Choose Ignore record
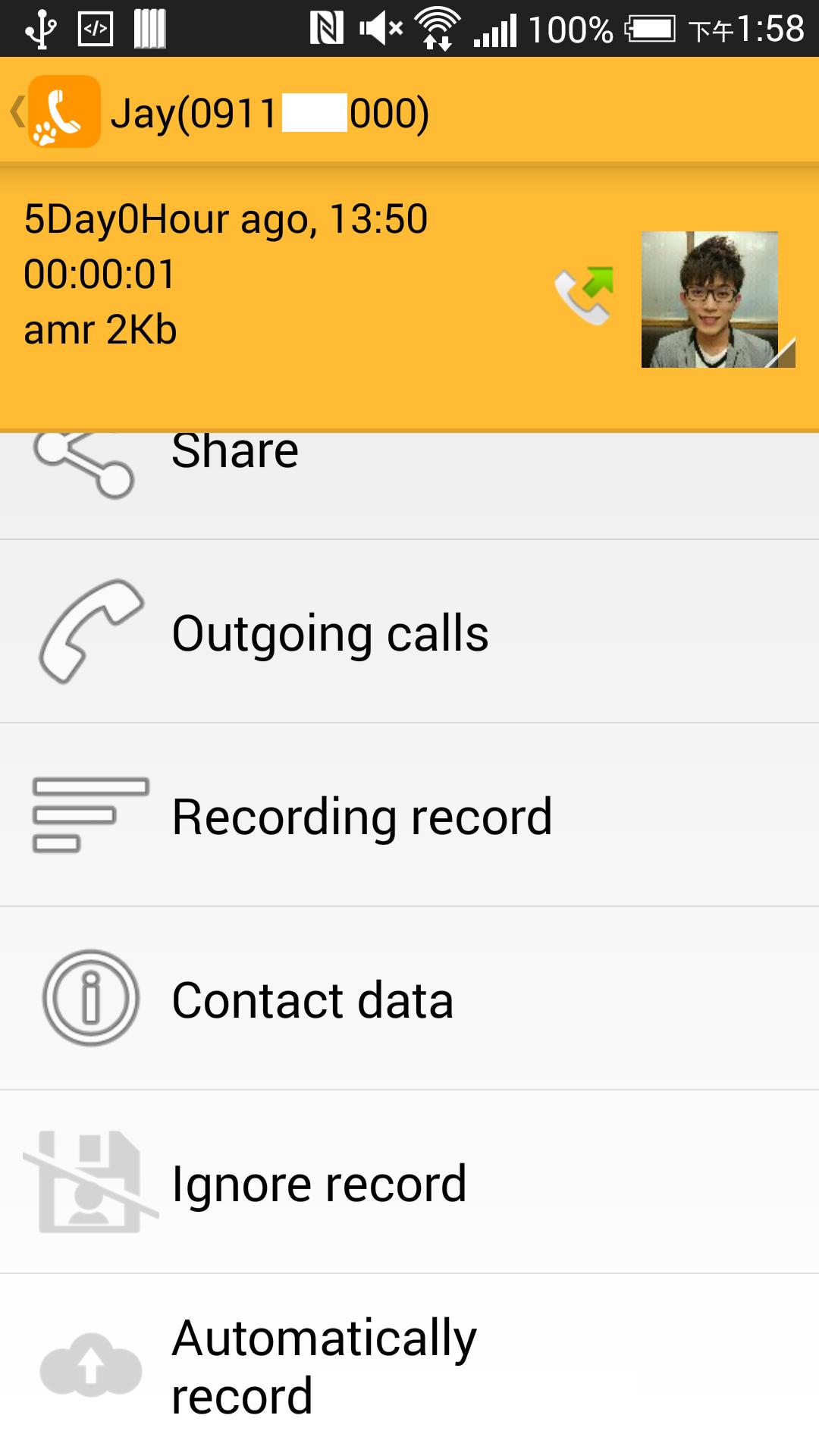 click(318, 1183)
